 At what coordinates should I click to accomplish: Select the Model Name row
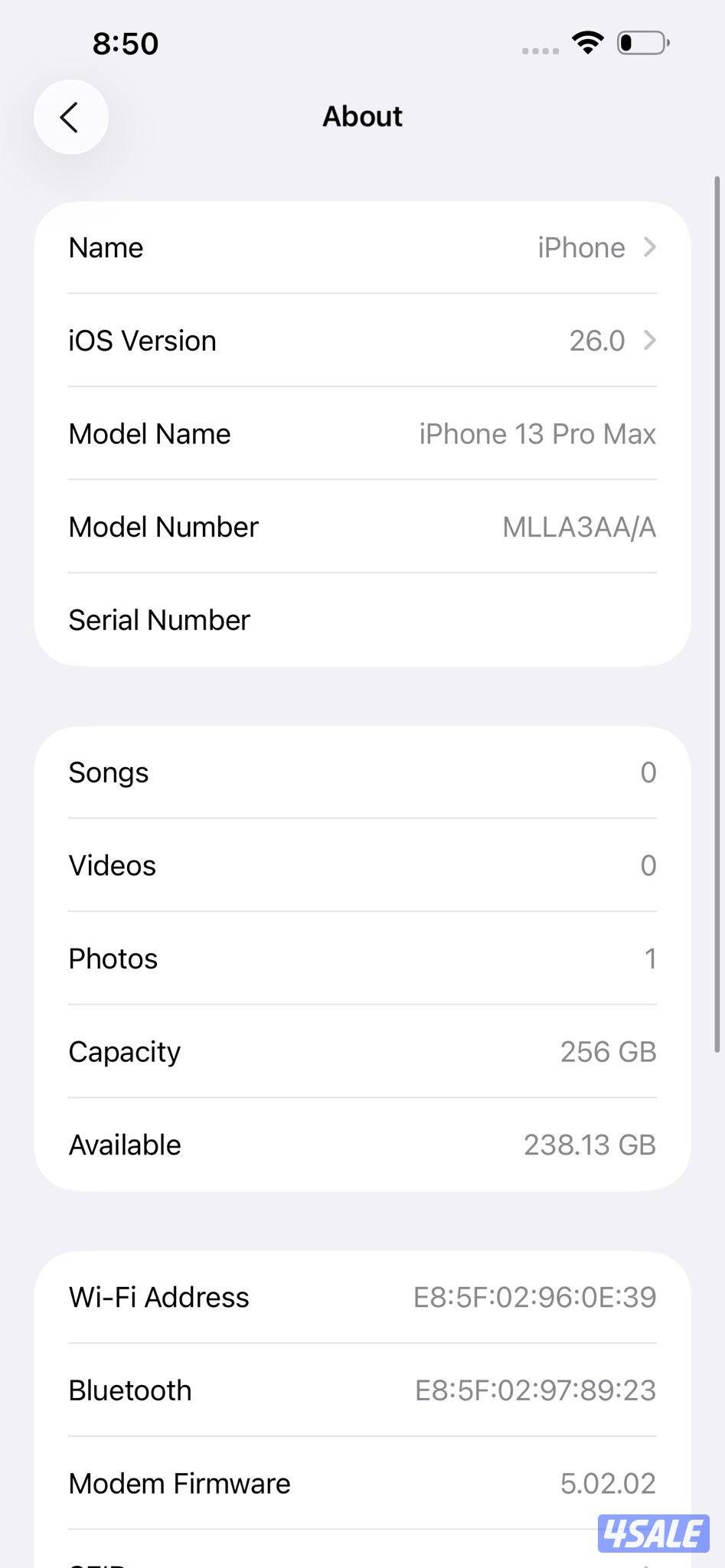(362, 433)
